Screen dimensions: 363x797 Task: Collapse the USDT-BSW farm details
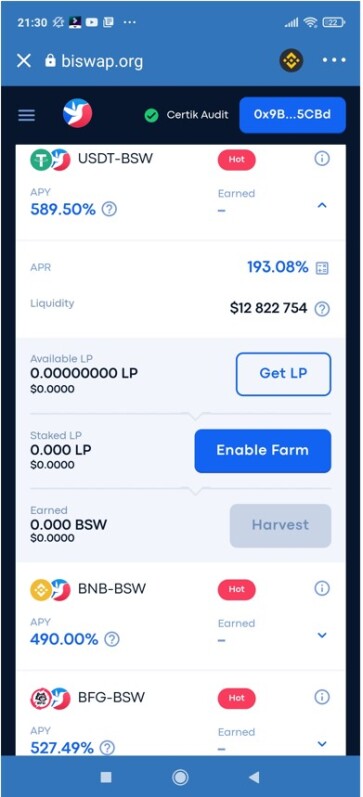322,205
